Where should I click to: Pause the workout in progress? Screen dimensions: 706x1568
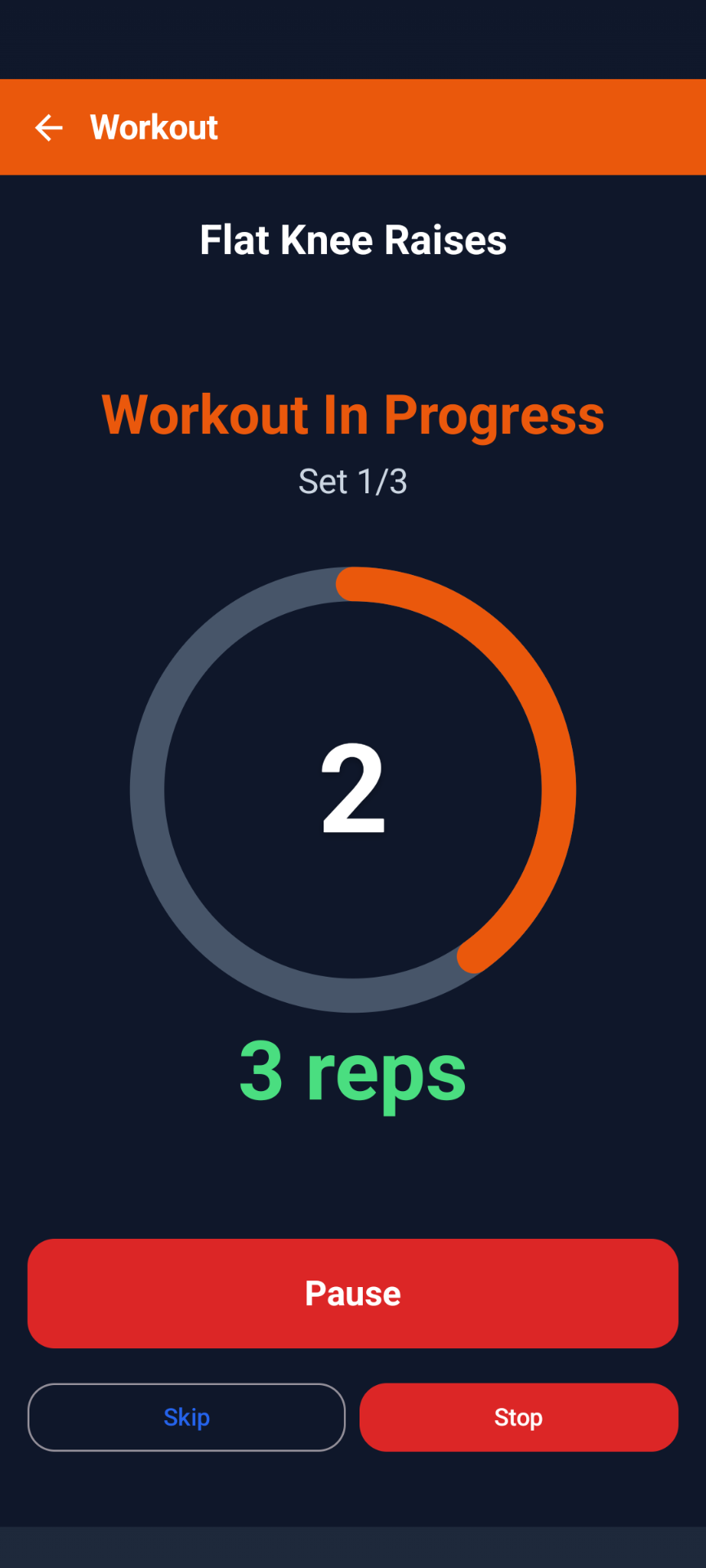coord(353,1294)
